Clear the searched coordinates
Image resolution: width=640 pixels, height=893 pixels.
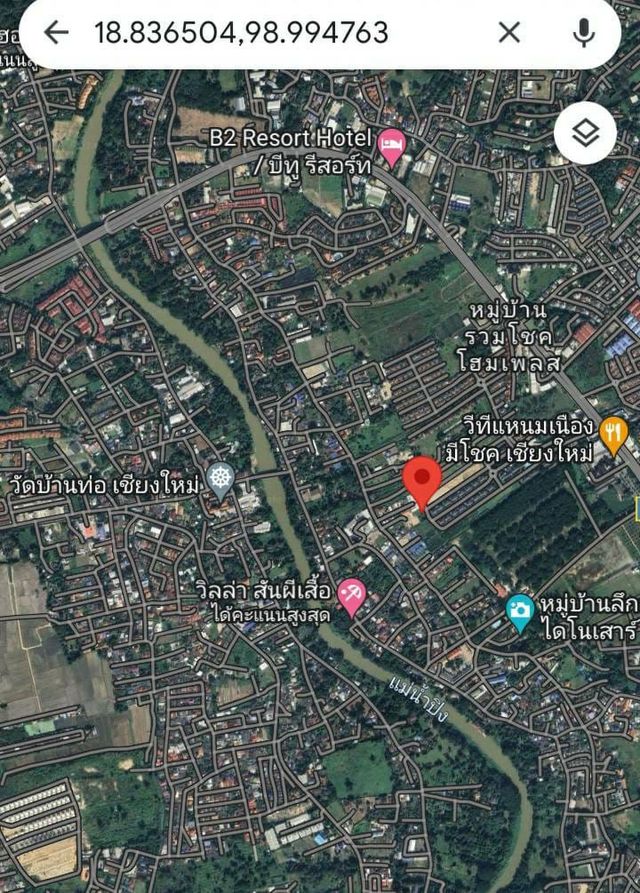click(509, 33)
